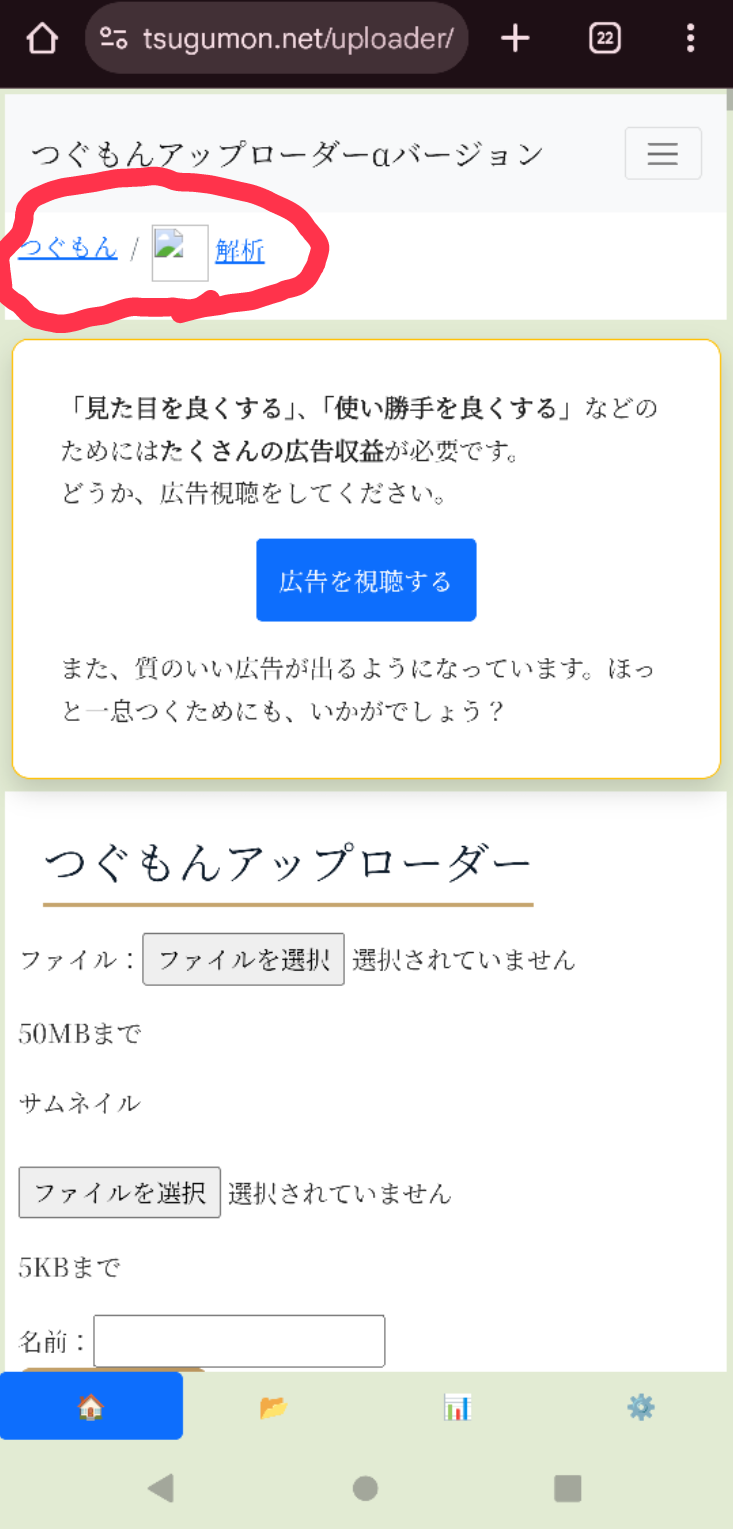Switch to the folder tab
The height and width of the screenshot is (1529, 733).
click(273, 1407)
